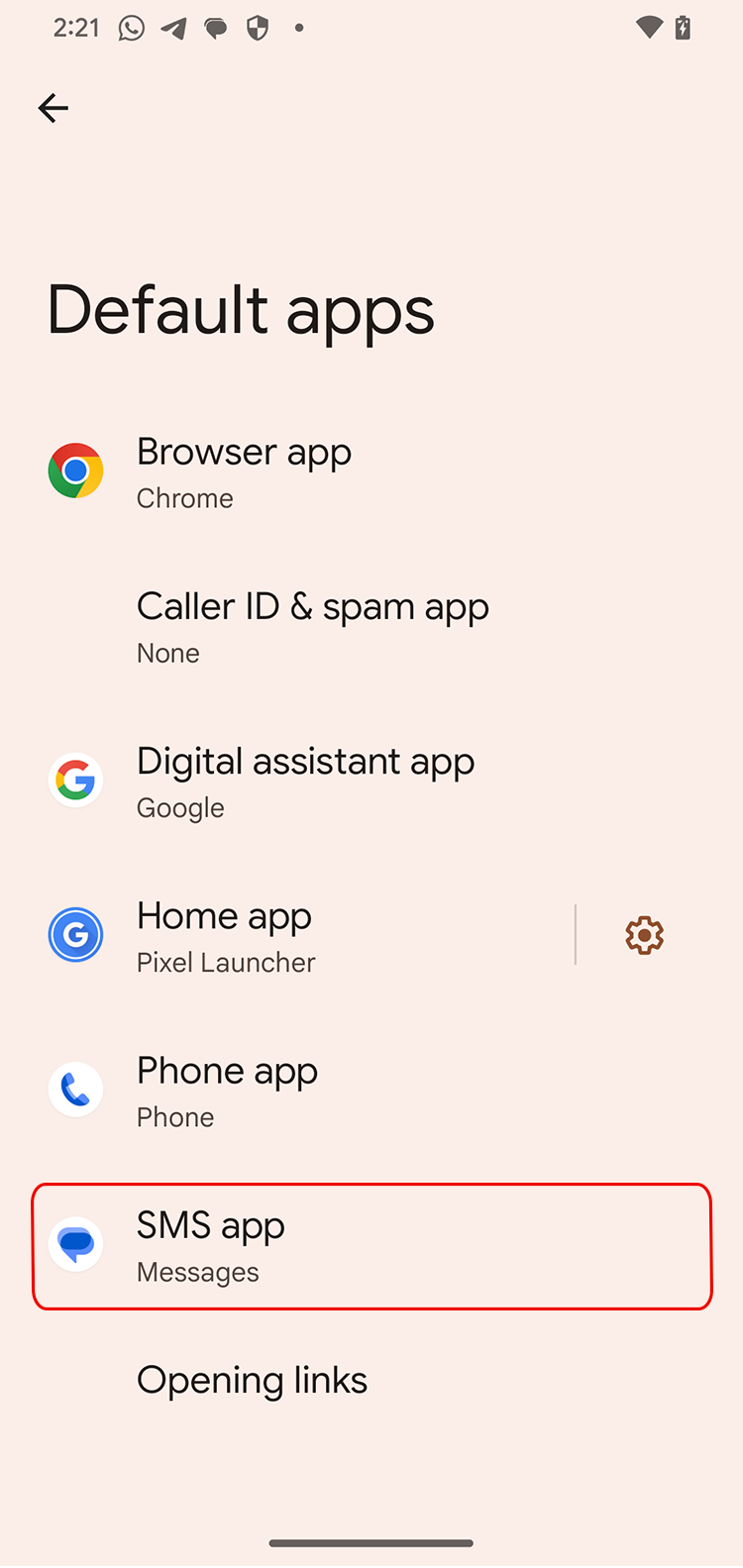This screenshot has width=743, height=1568.
Task: Tap the blue Phone app icon
Action: point(75,1089)
